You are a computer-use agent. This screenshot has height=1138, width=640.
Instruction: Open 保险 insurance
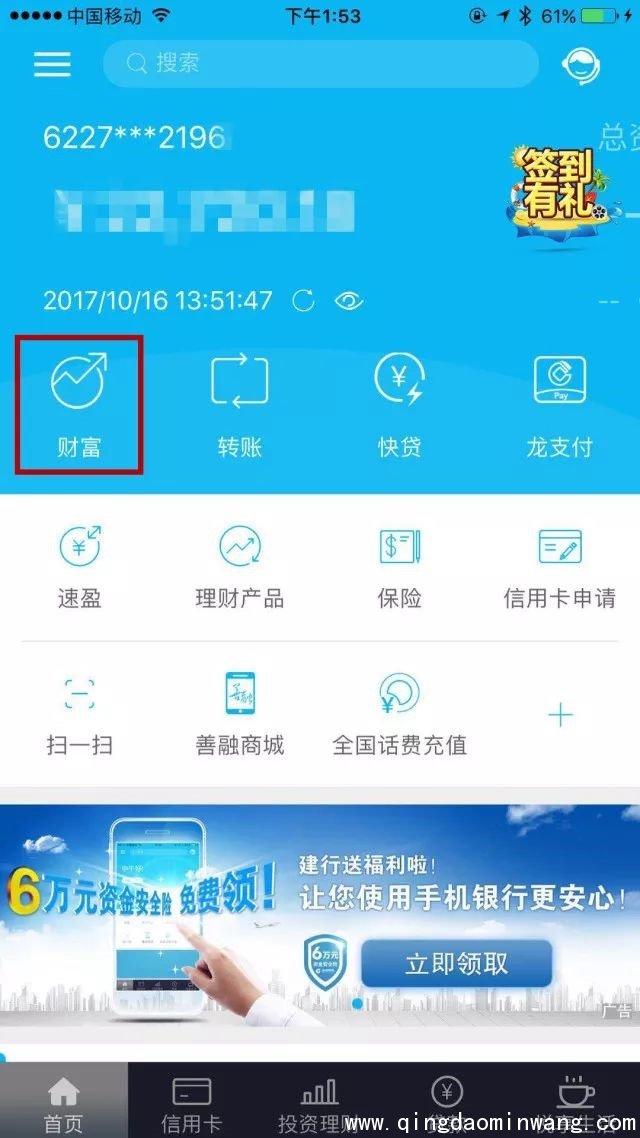[x=399, y=566]
